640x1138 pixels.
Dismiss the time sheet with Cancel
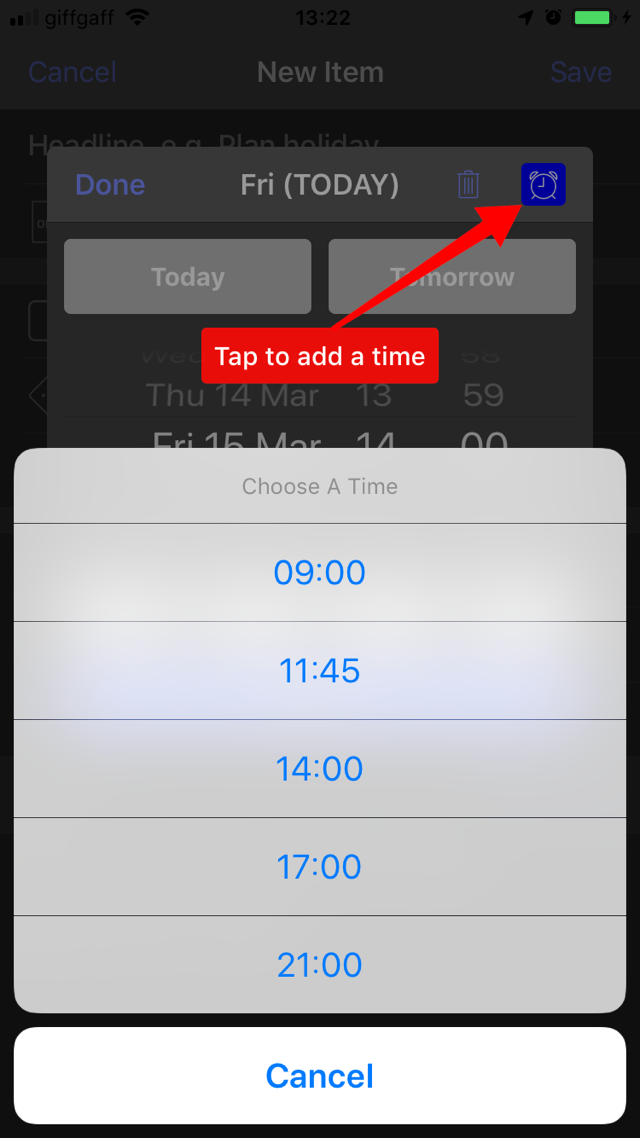(x=319, y=1076)
